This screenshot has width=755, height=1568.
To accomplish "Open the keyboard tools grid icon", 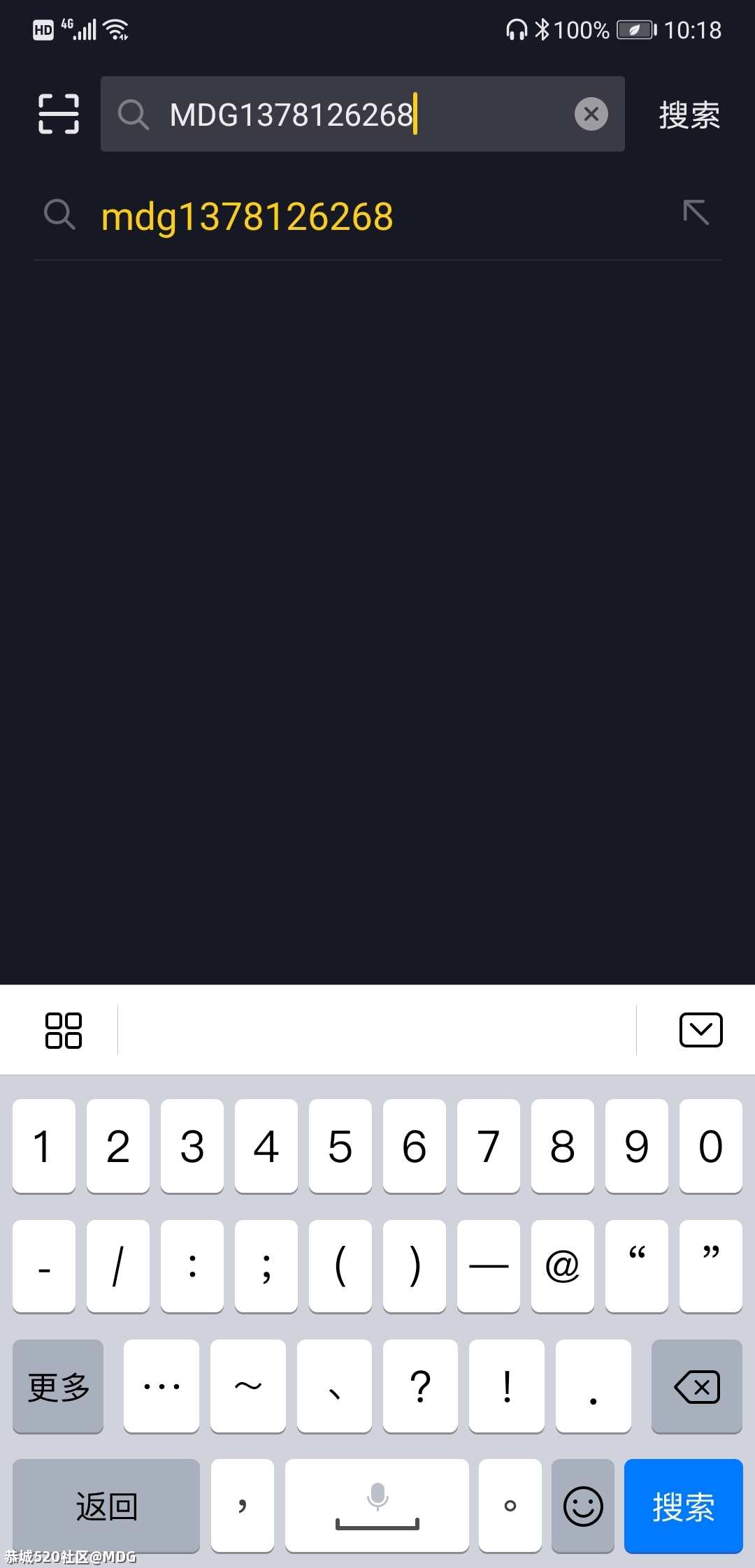I will click(x=63, y=1030).
